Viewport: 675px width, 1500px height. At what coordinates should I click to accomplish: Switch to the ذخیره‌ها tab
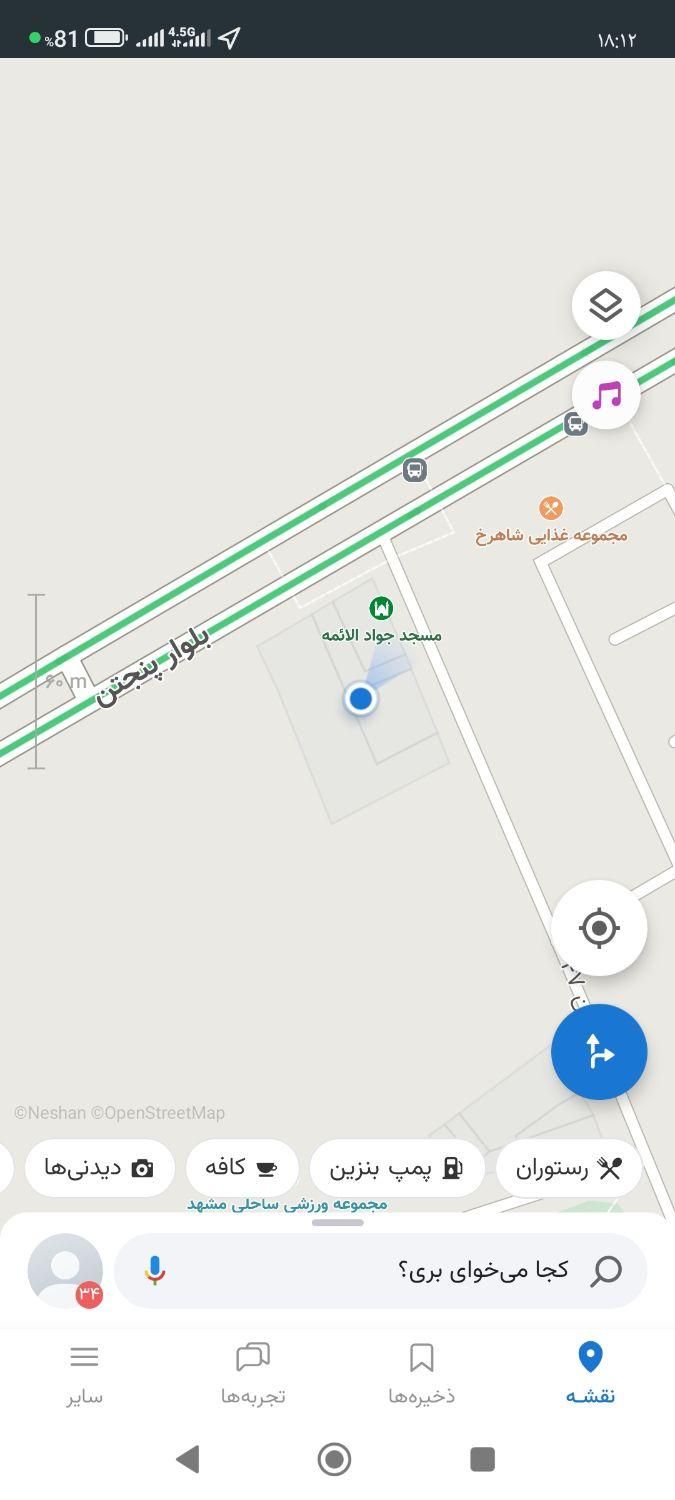(x=421, y=1373)
